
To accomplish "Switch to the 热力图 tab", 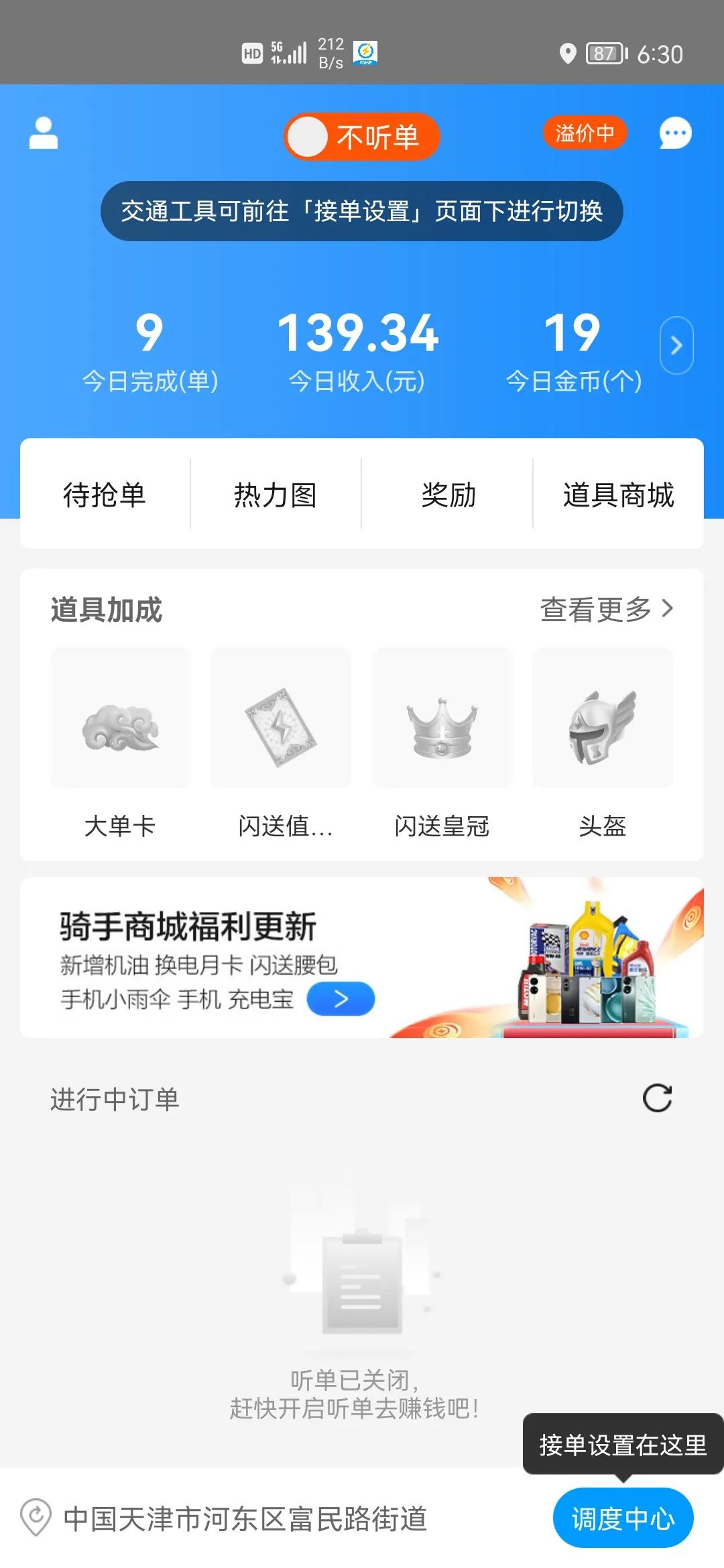I will click(275, 495).
